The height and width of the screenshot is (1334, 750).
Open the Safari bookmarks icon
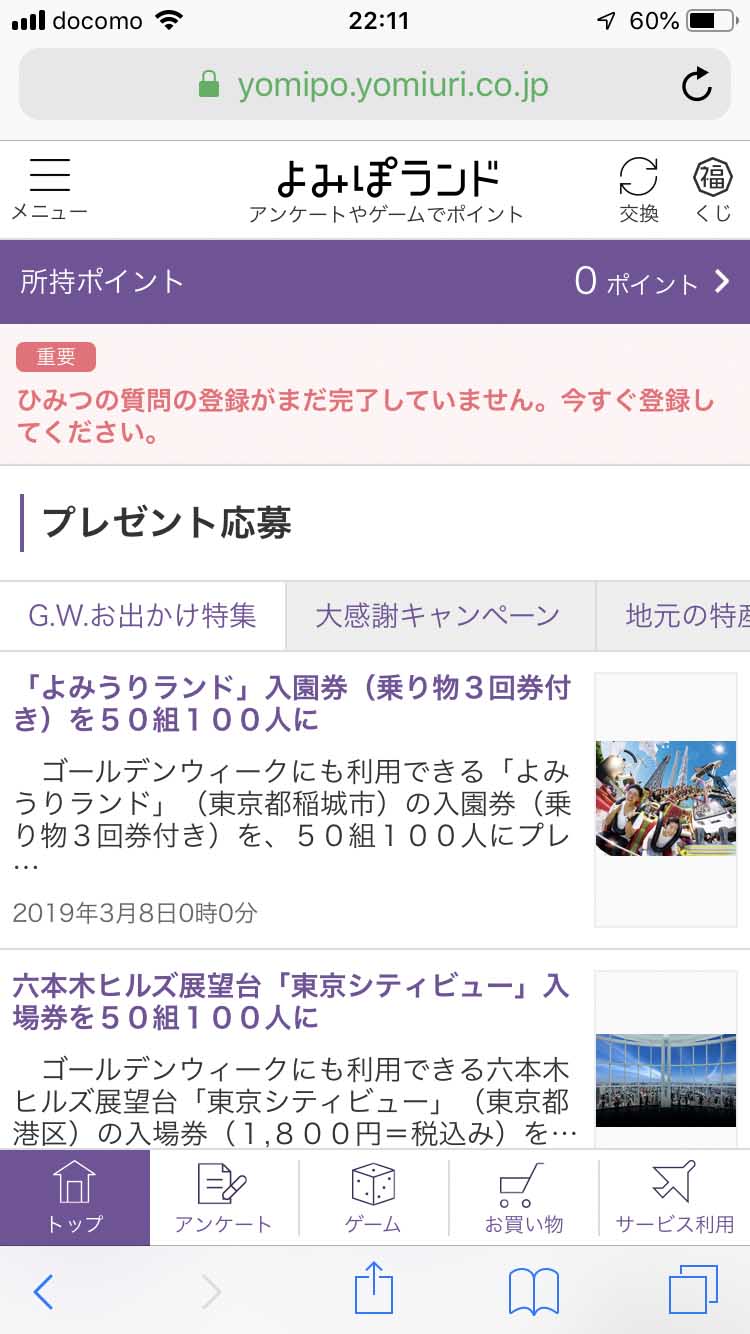tap(532, 1292)
